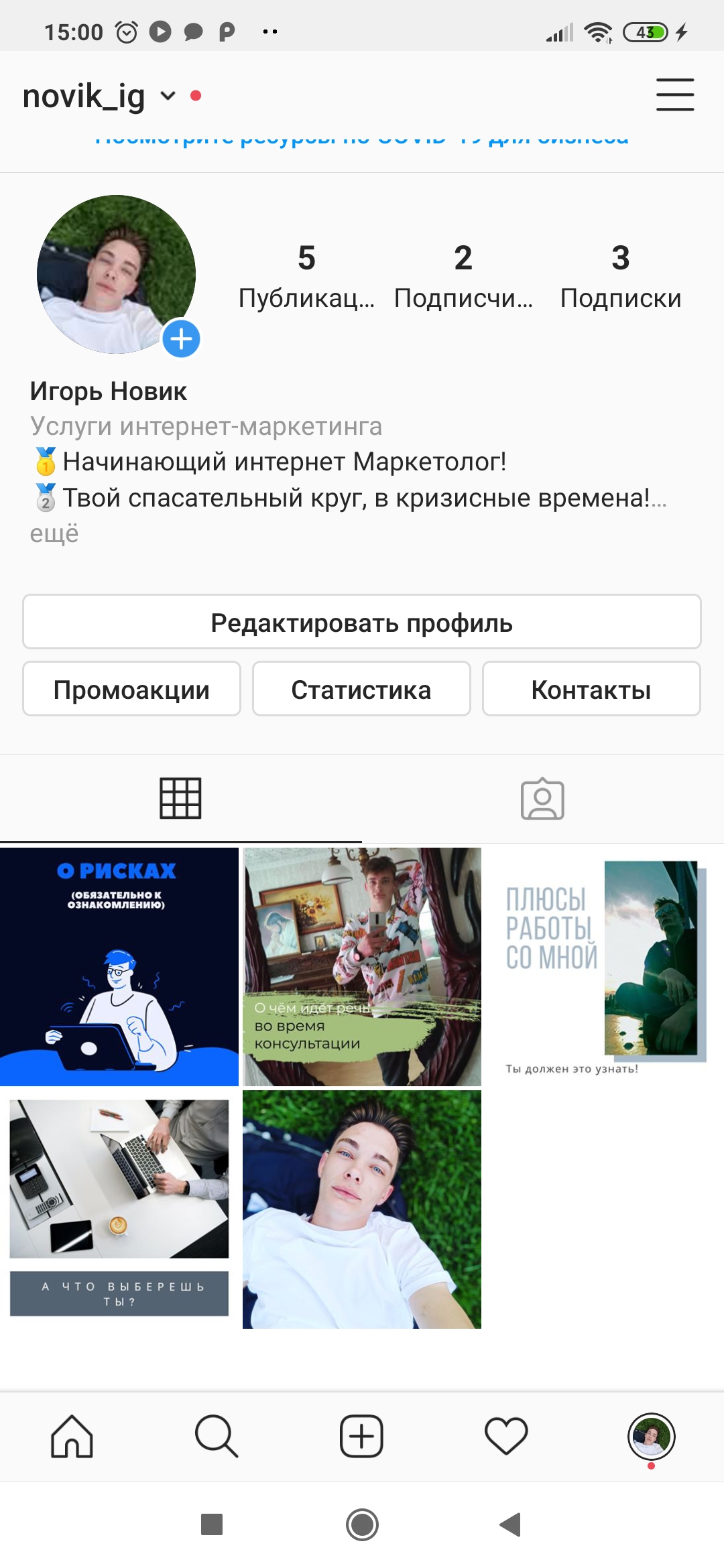Open the search and explore tab
The width and height of the screenshot is (724, 1568).
pos(217,1436)
